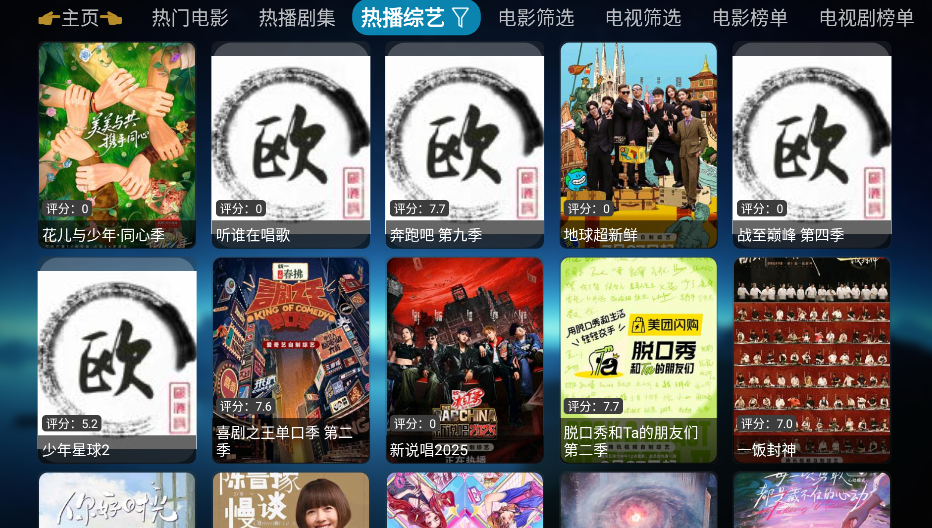This screenshot has height=528, width=932.
Task: Select 奔跑吧 第九季
Action: (x=465, y=145)
